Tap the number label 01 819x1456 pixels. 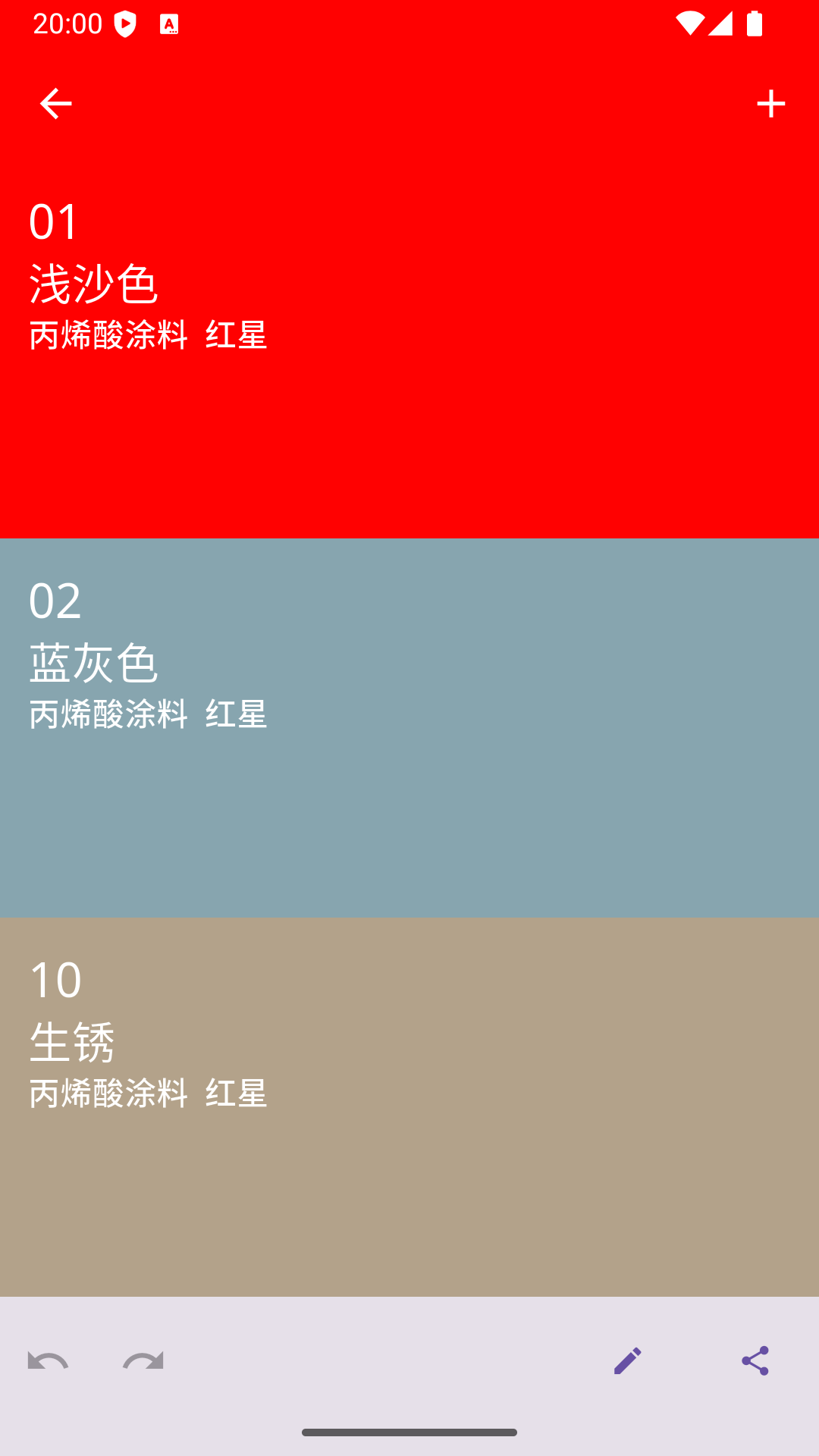point(53,221)
